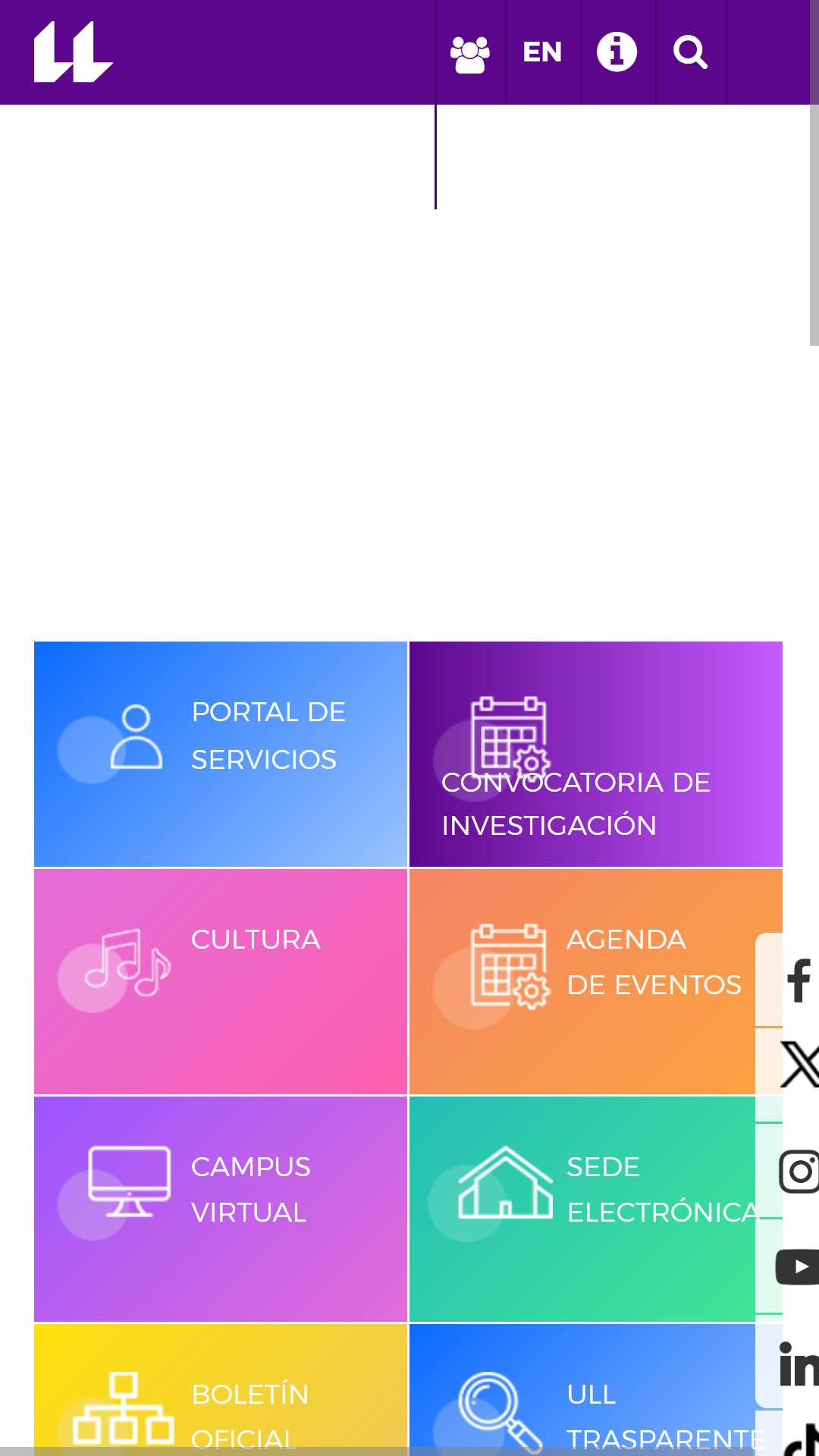Open the Cultura tile
Image resolution: width=819 pixels, height=1456 pixels.
[x=220, y=981]
